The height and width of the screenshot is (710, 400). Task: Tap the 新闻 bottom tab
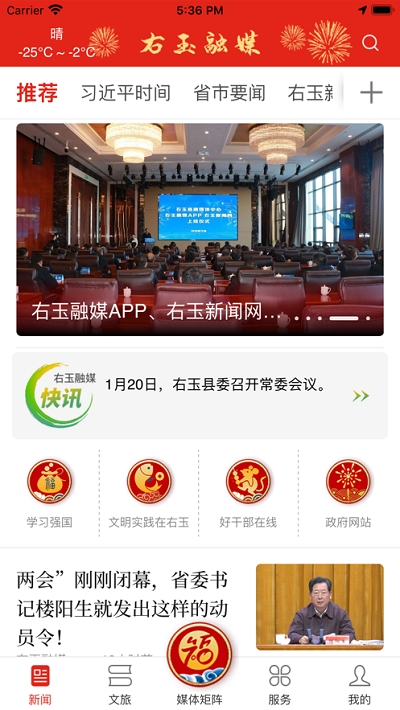[40, 685]
